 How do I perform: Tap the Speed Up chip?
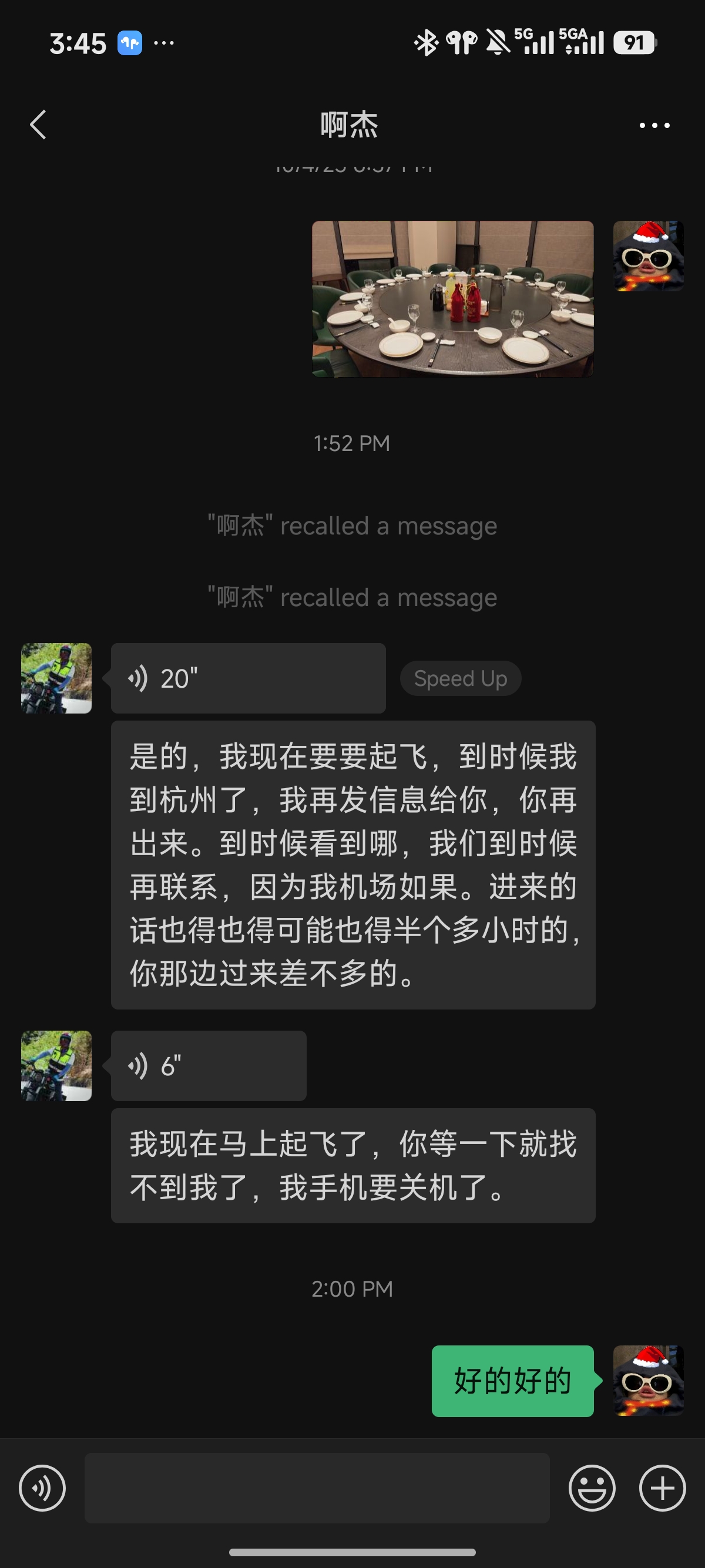[460, 678]
